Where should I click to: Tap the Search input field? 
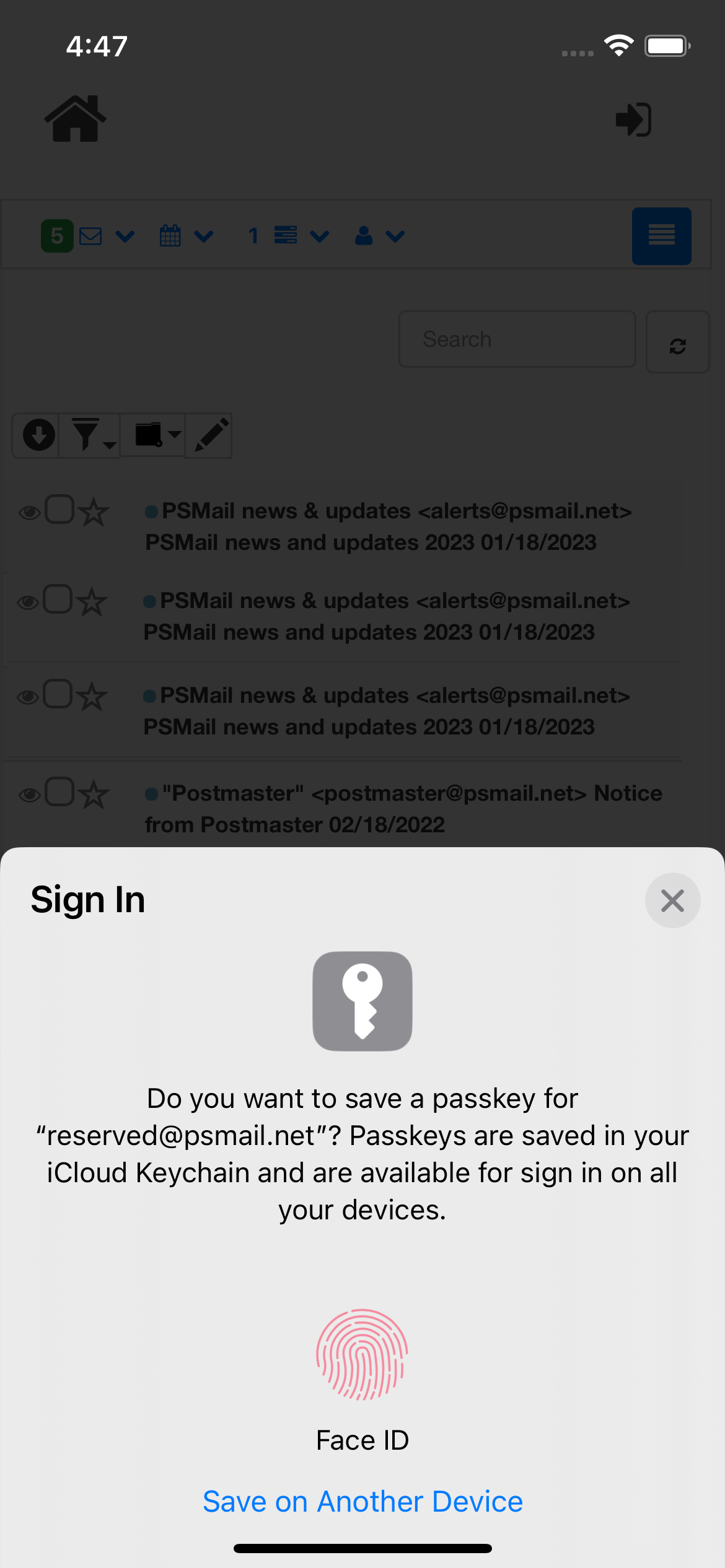pos(517,339)
